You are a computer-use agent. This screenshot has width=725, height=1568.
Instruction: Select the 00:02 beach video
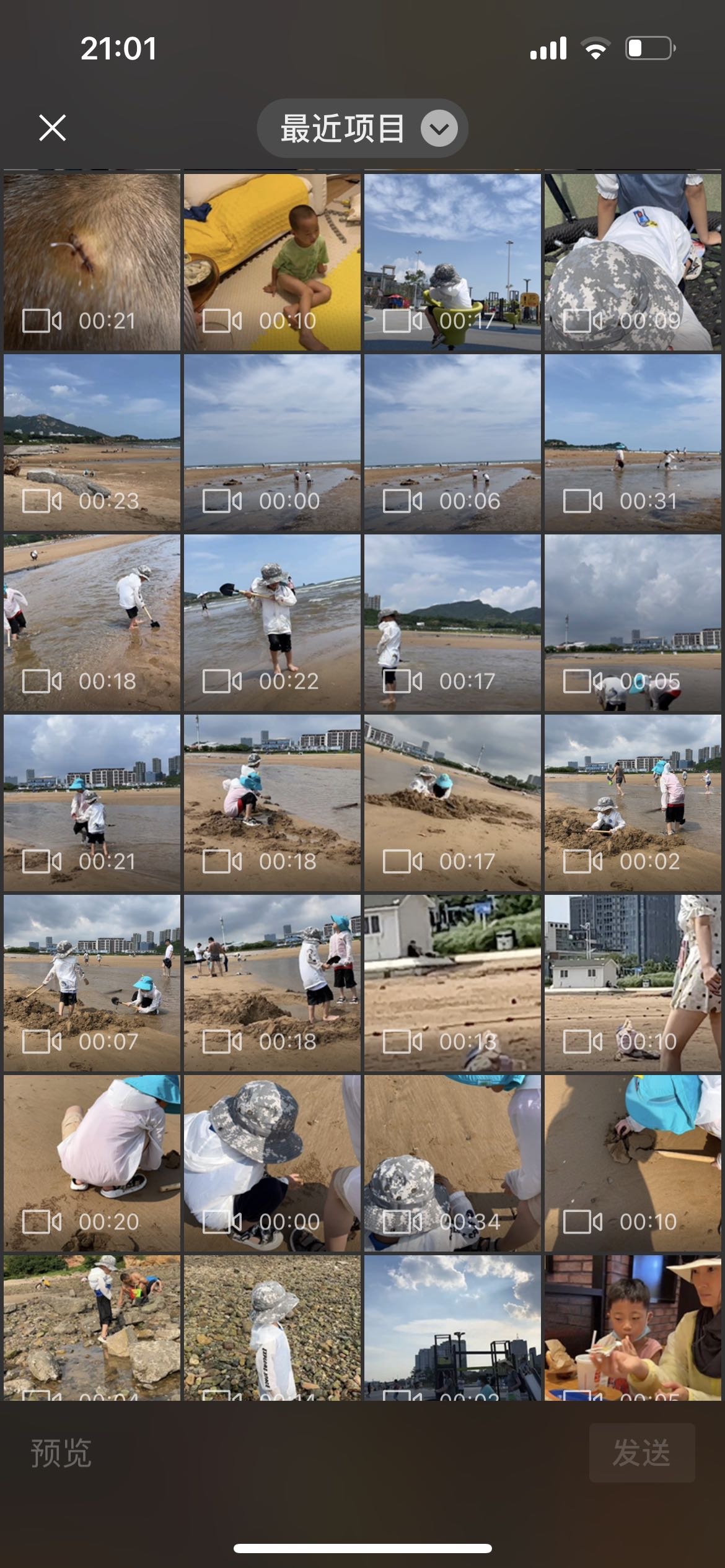click(633, 803)
